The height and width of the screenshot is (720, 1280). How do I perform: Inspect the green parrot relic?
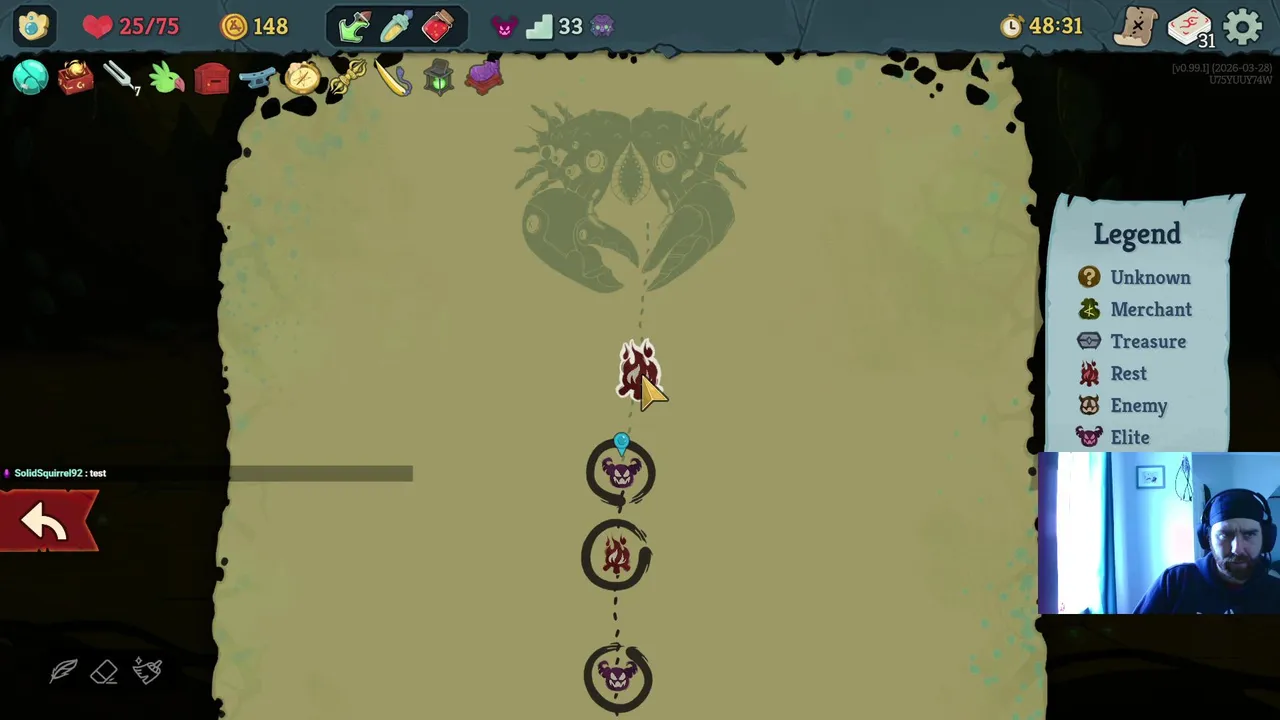click(x=167, y=78)
